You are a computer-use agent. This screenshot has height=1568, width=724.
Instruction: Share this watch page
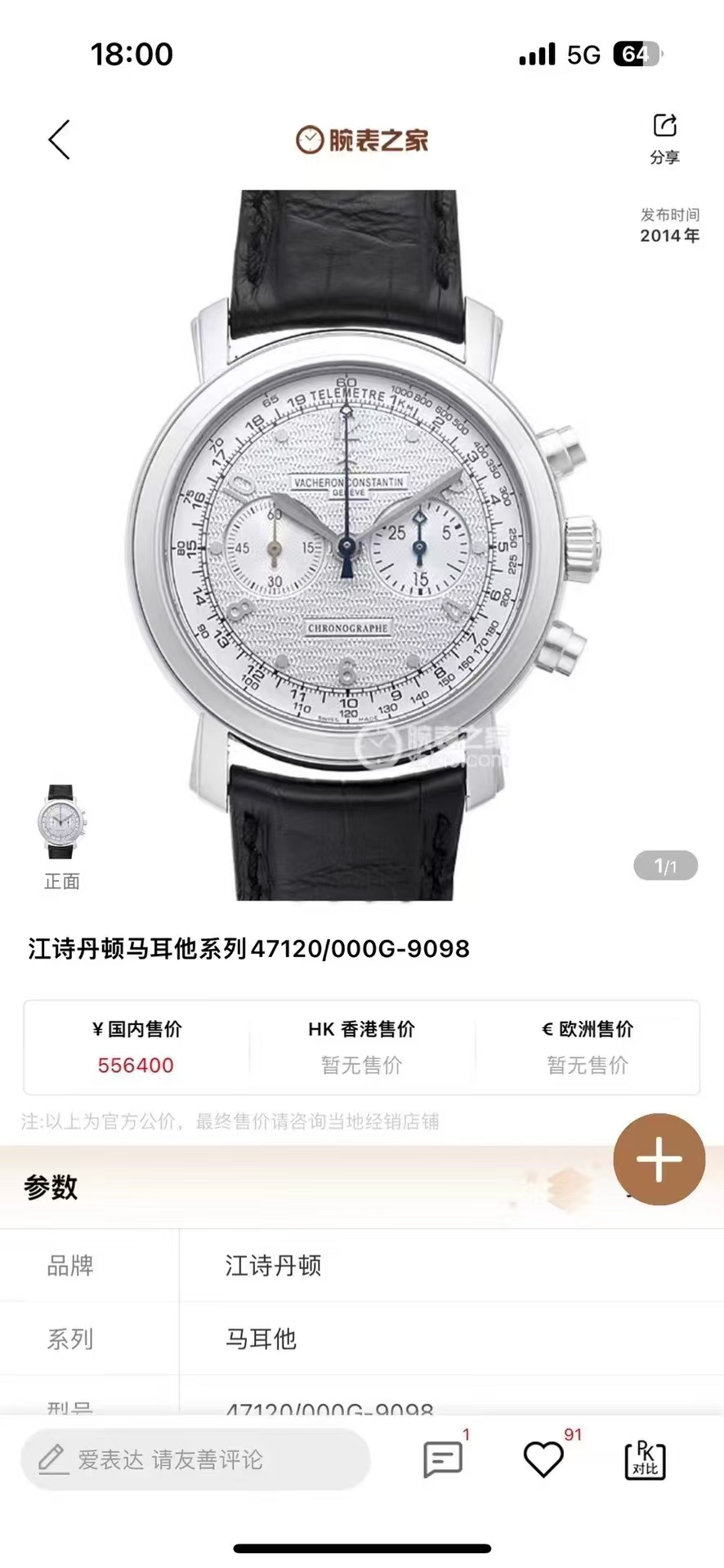point(664,137)
